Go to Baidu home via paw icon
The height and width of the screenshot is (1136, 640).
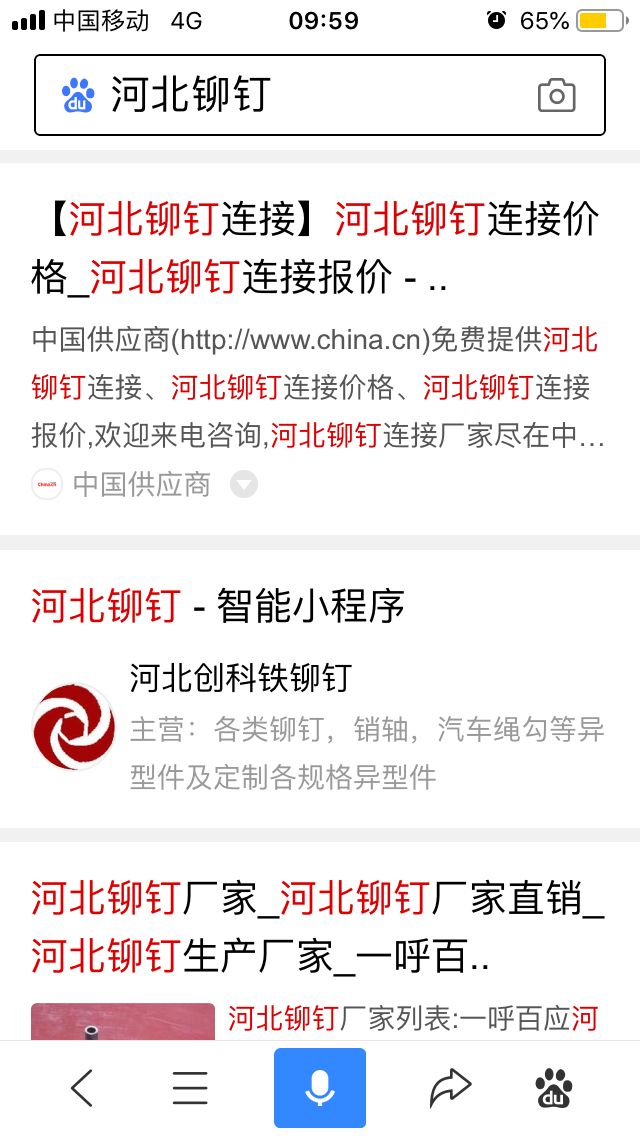(553, 1088)
